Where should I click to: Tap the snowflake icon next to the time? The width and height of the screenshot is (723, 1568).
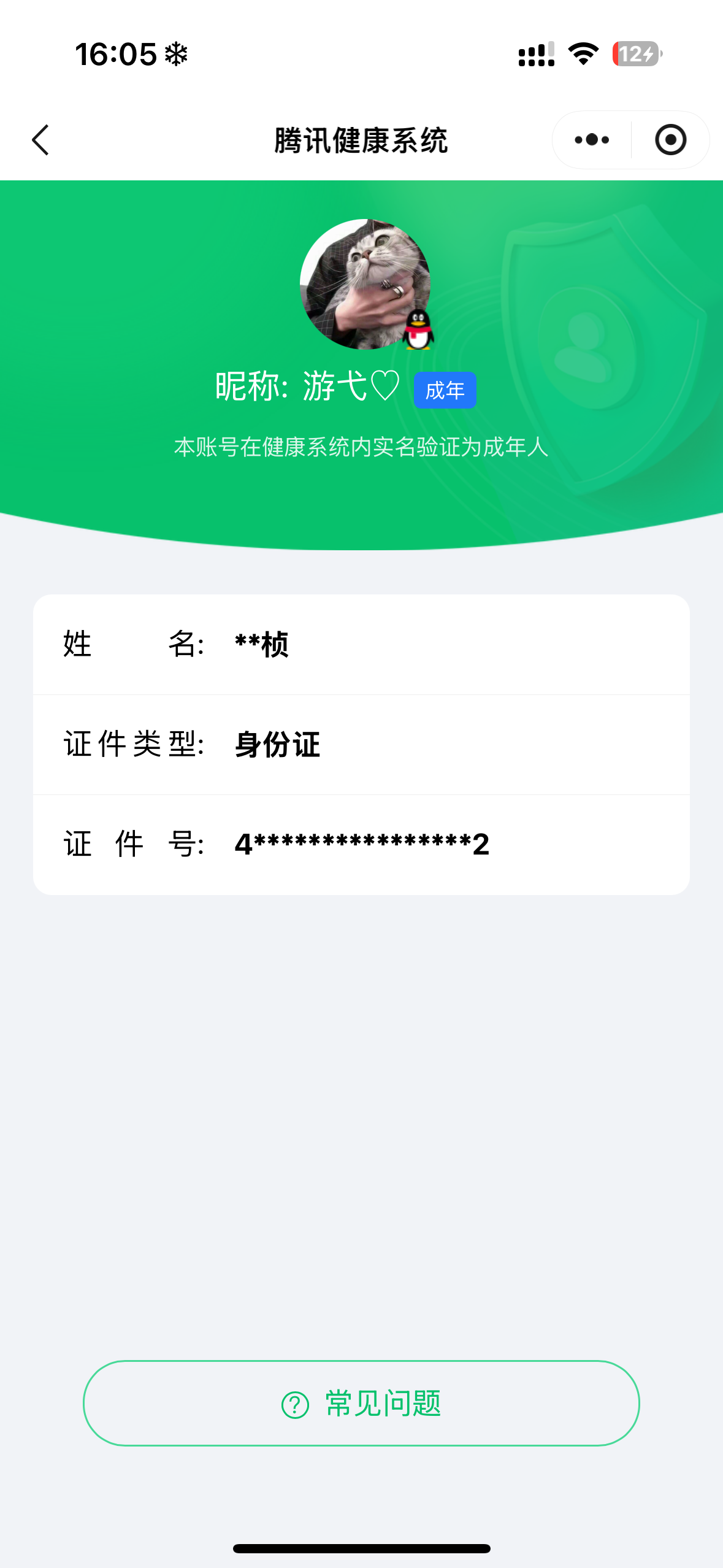177,55
